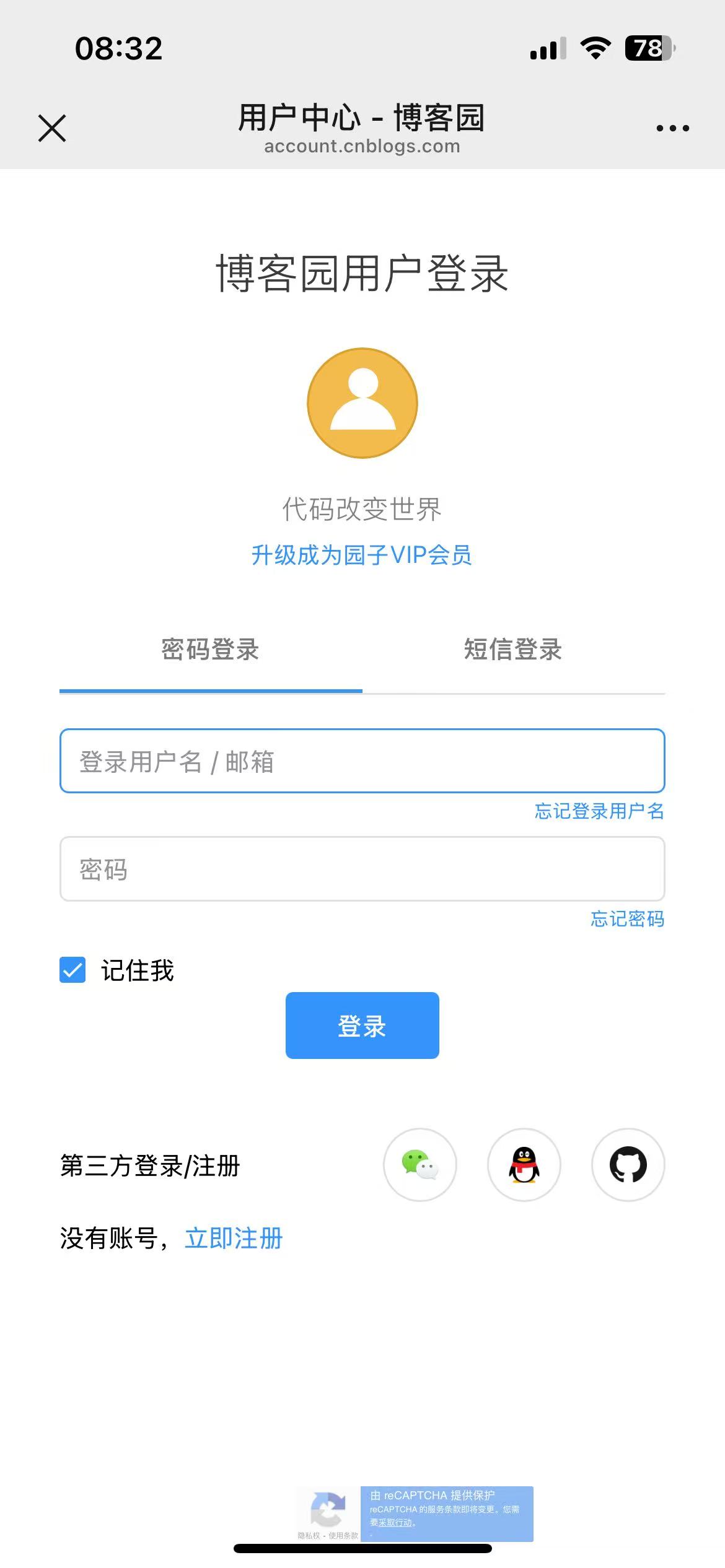Image resolution: width=725 pixels, height=1568 pixels.
Task: Open 立即注册 to create an account
Action: [234, 1239]
